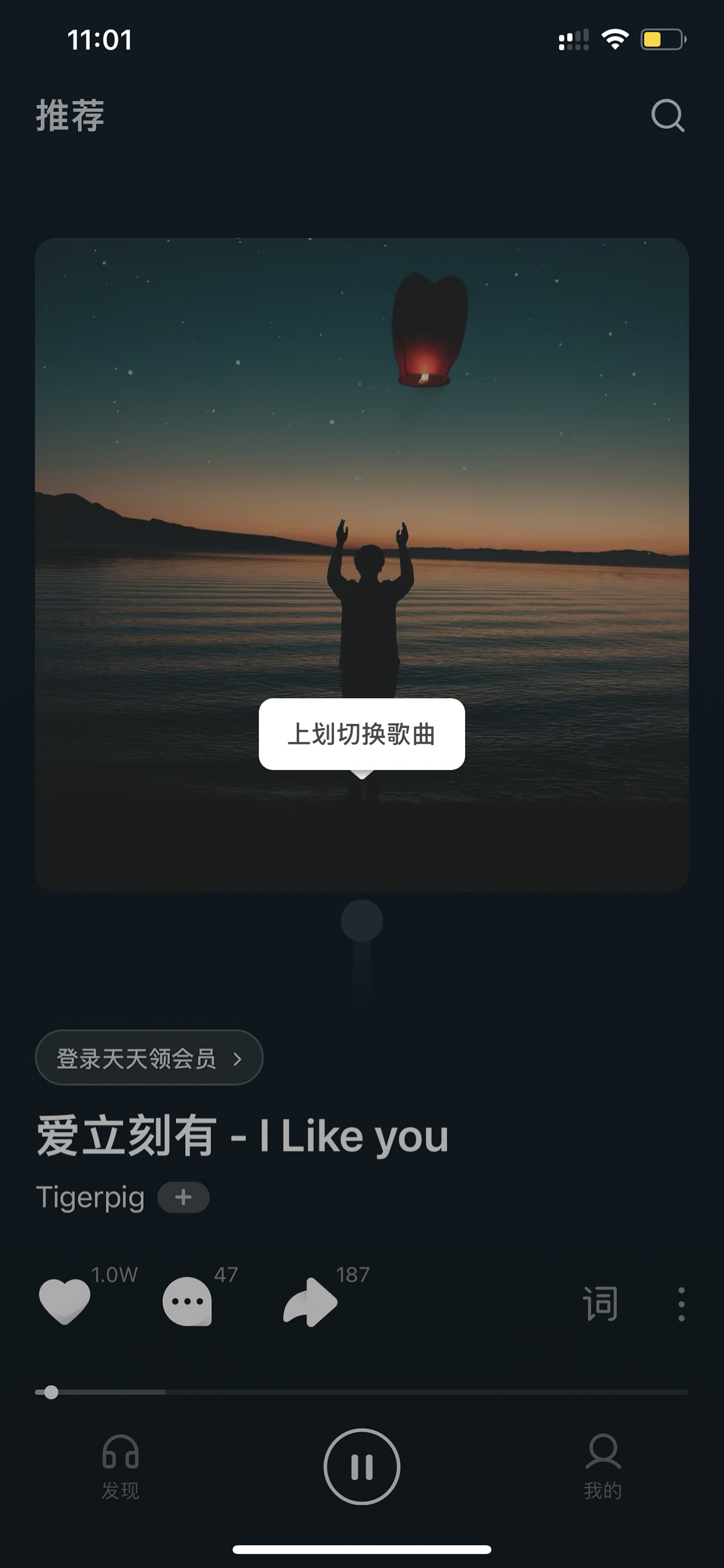Viewport: 724px width, 1568px height.
Task: Switch to the 发现 tab
Action: (120, 1466)
